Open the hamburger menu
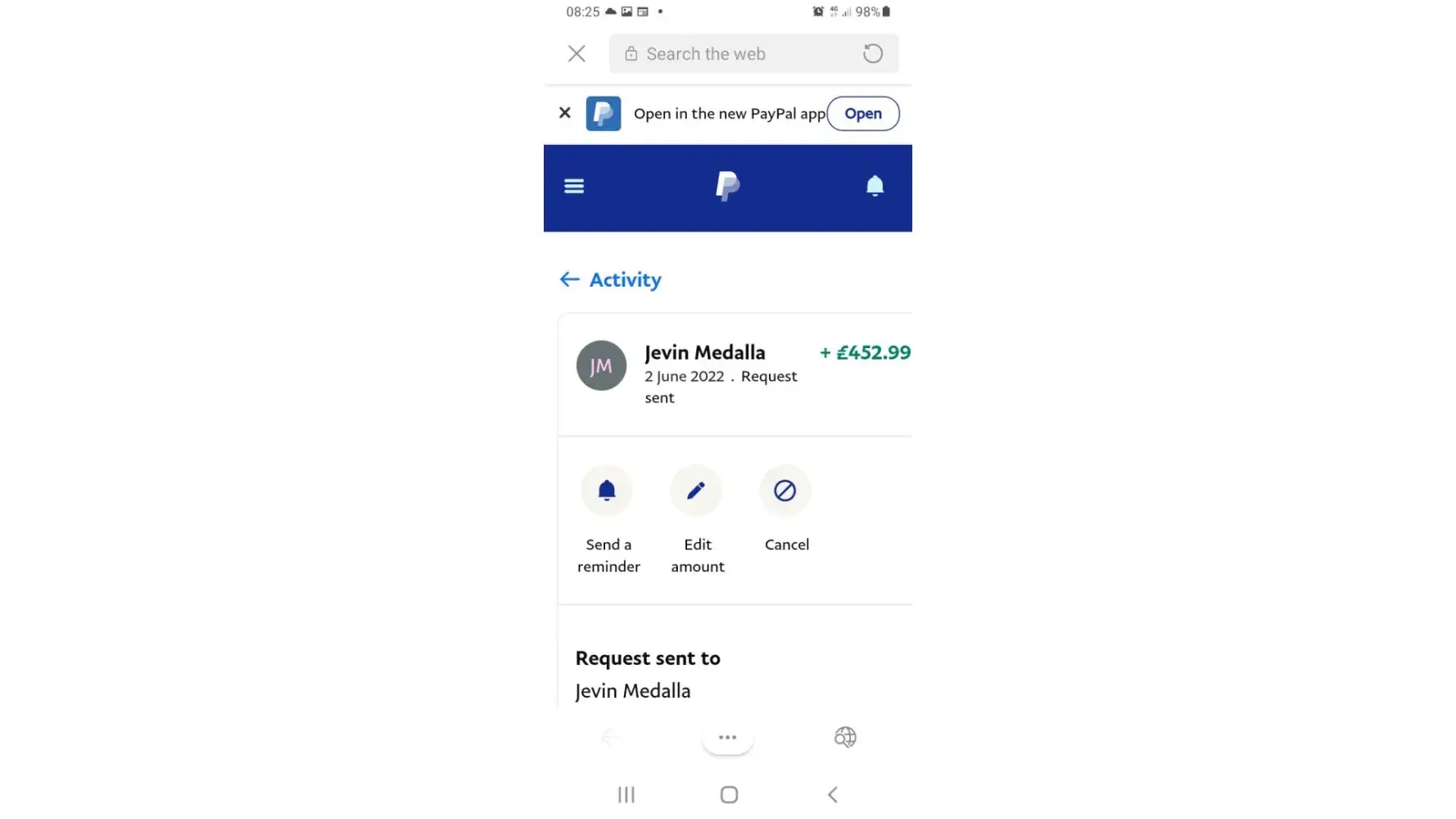Viewport: 1456px width, 819px height. pyautogui.click(x=574, y=187)
